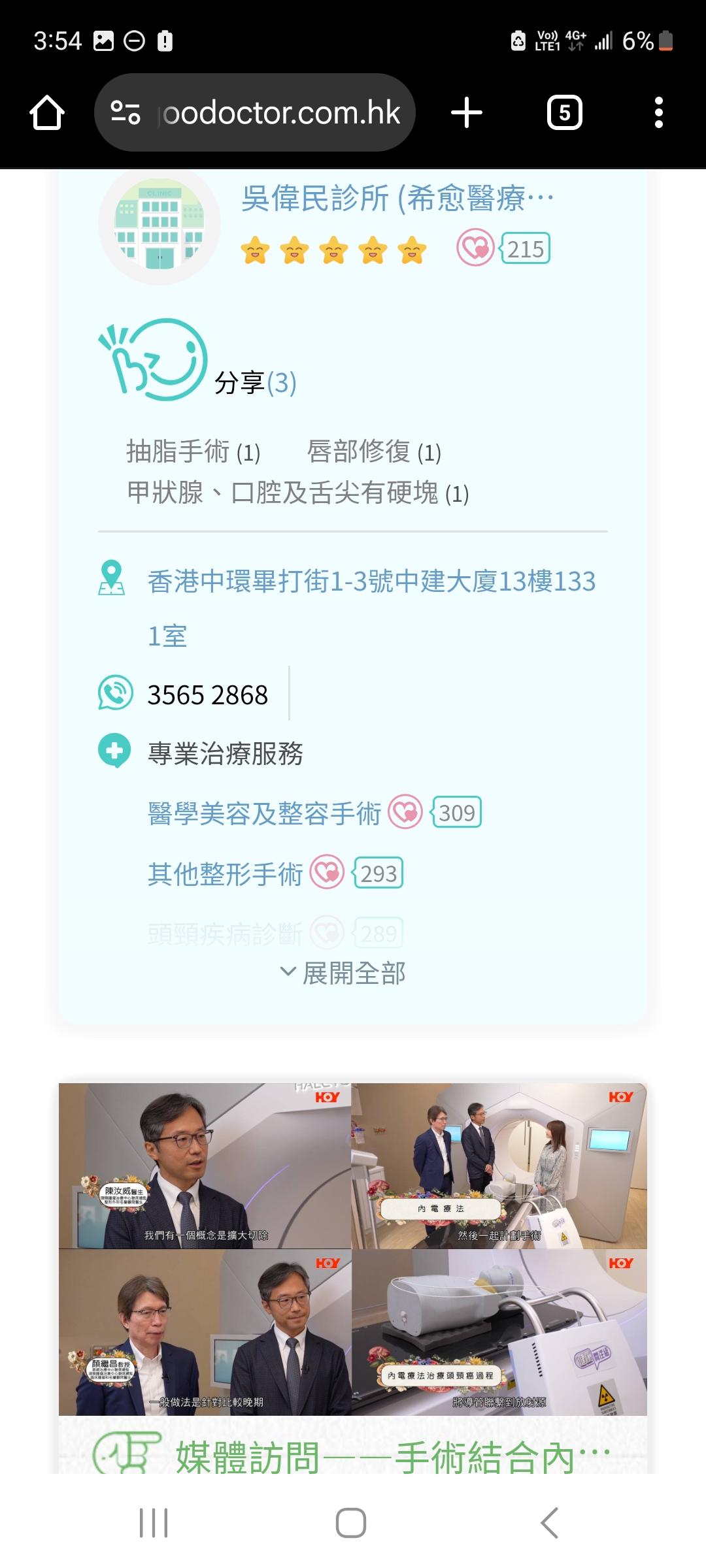The height and width of the screenshot is (1568, 706).
Task: Open the recent apps view
Action: [x=154, y=1523]
